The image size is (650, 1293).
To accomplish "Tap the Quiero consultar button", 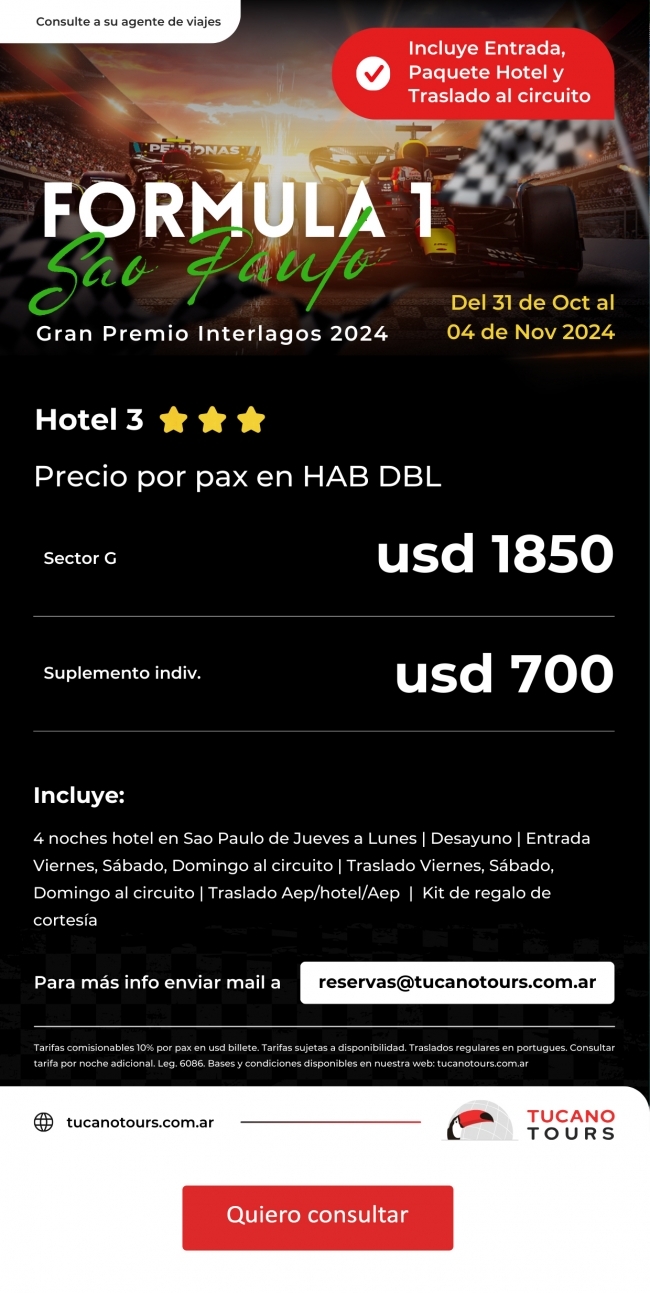I will point(317,1216).
